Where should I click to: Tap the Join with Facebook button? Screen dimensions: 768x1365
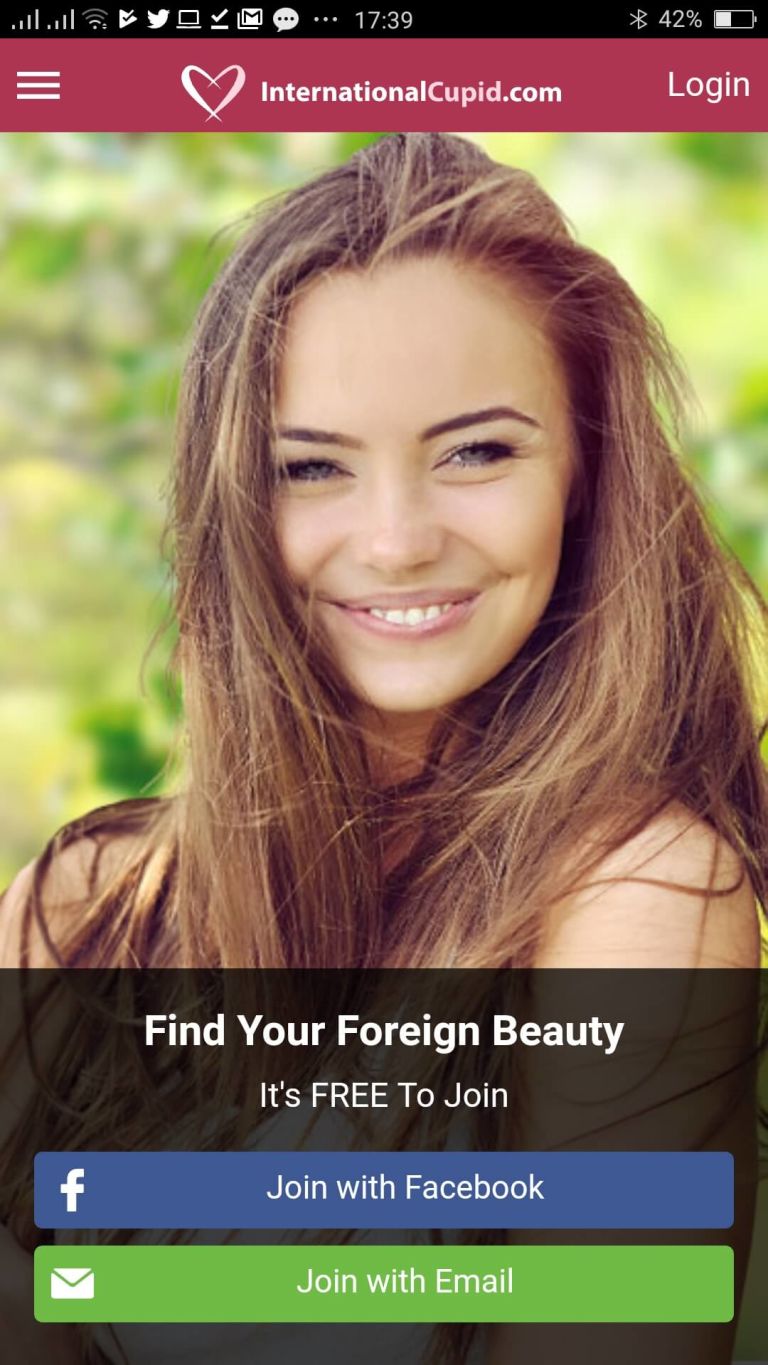point(384,1189)
